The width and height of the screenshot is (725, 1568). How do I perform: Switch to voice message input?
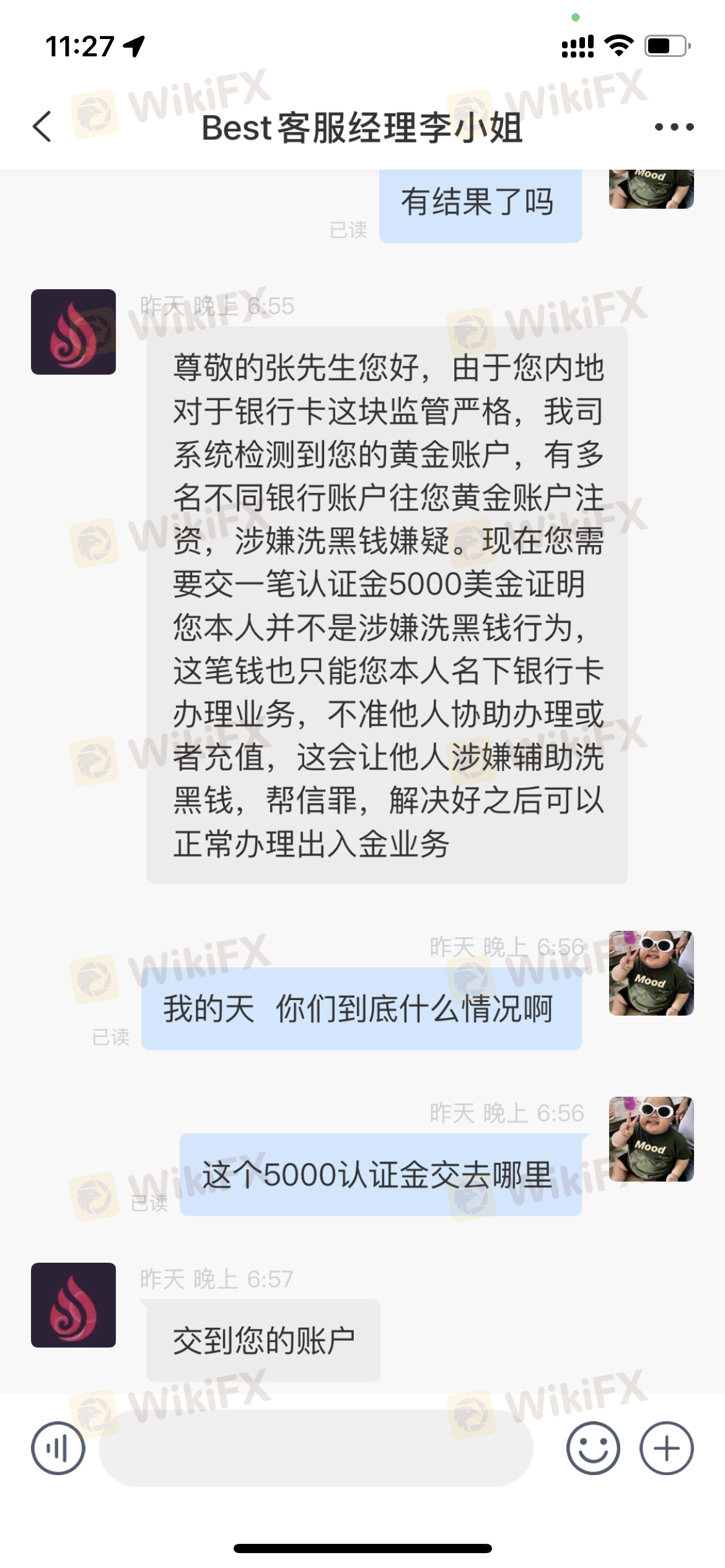tap(58, 1448)
